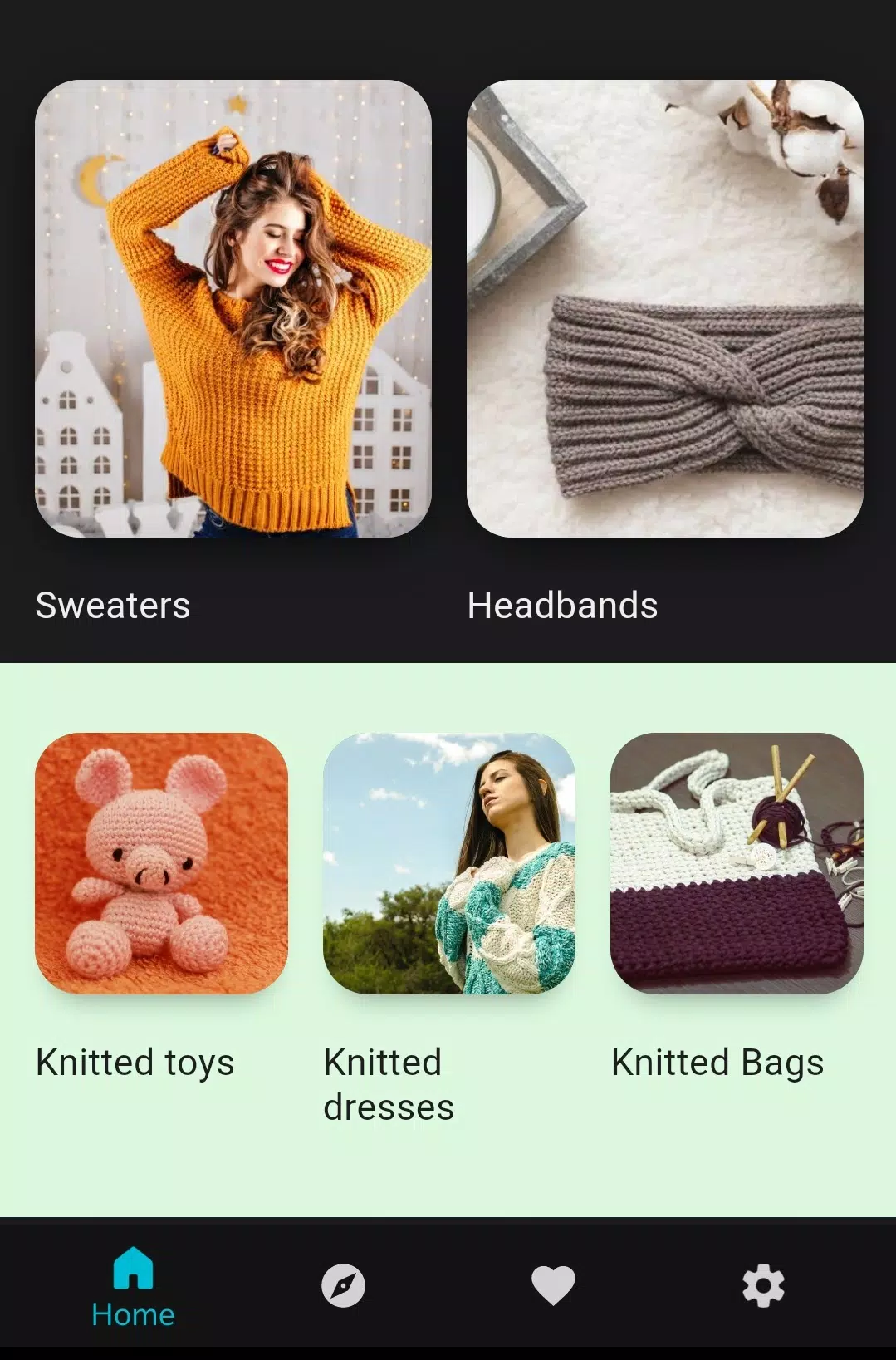Open the settings gear tab
This screenshot has width=896, height=1360.
click(763, 1286)
